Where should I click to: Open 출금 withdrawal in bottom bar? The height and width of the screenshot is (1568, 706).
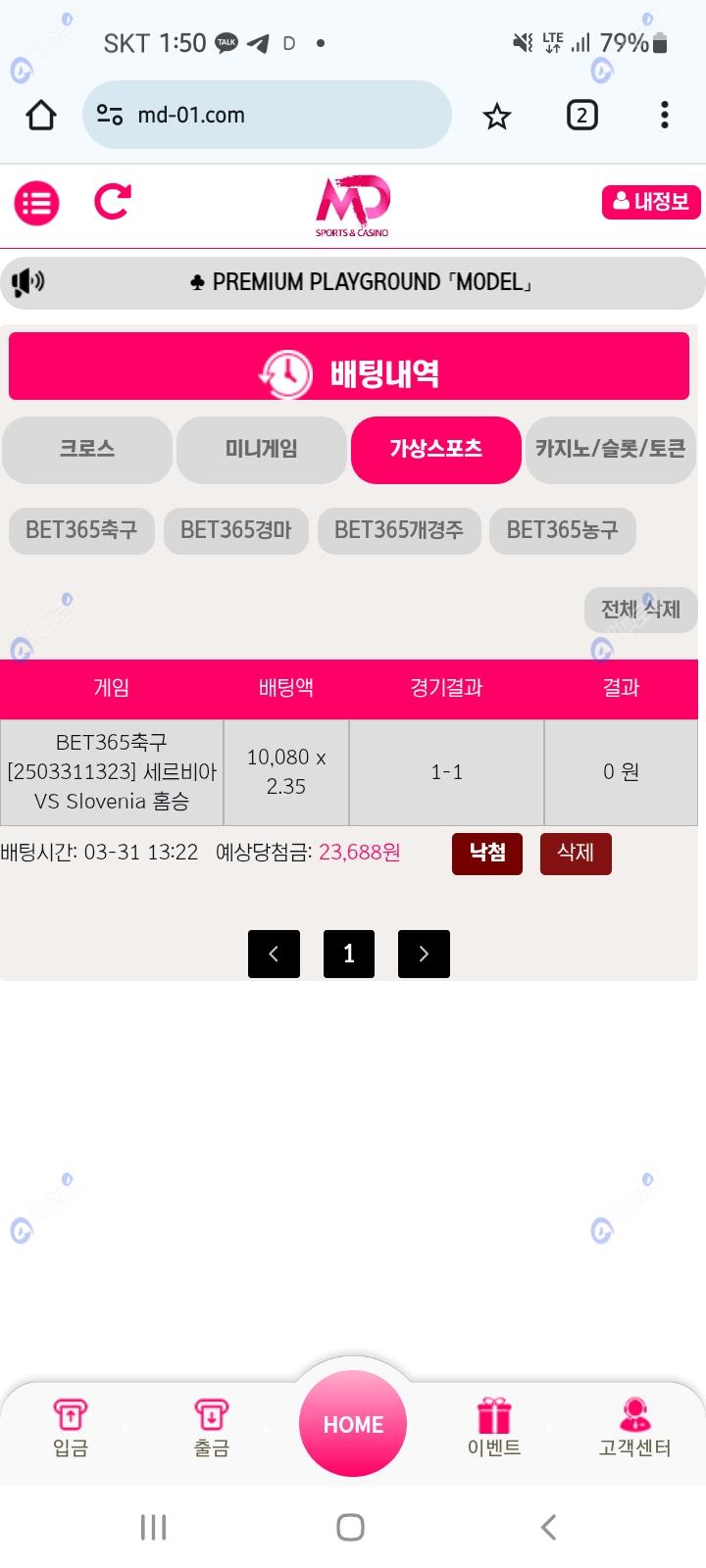pyautogui.click(x=211, y=1427)
